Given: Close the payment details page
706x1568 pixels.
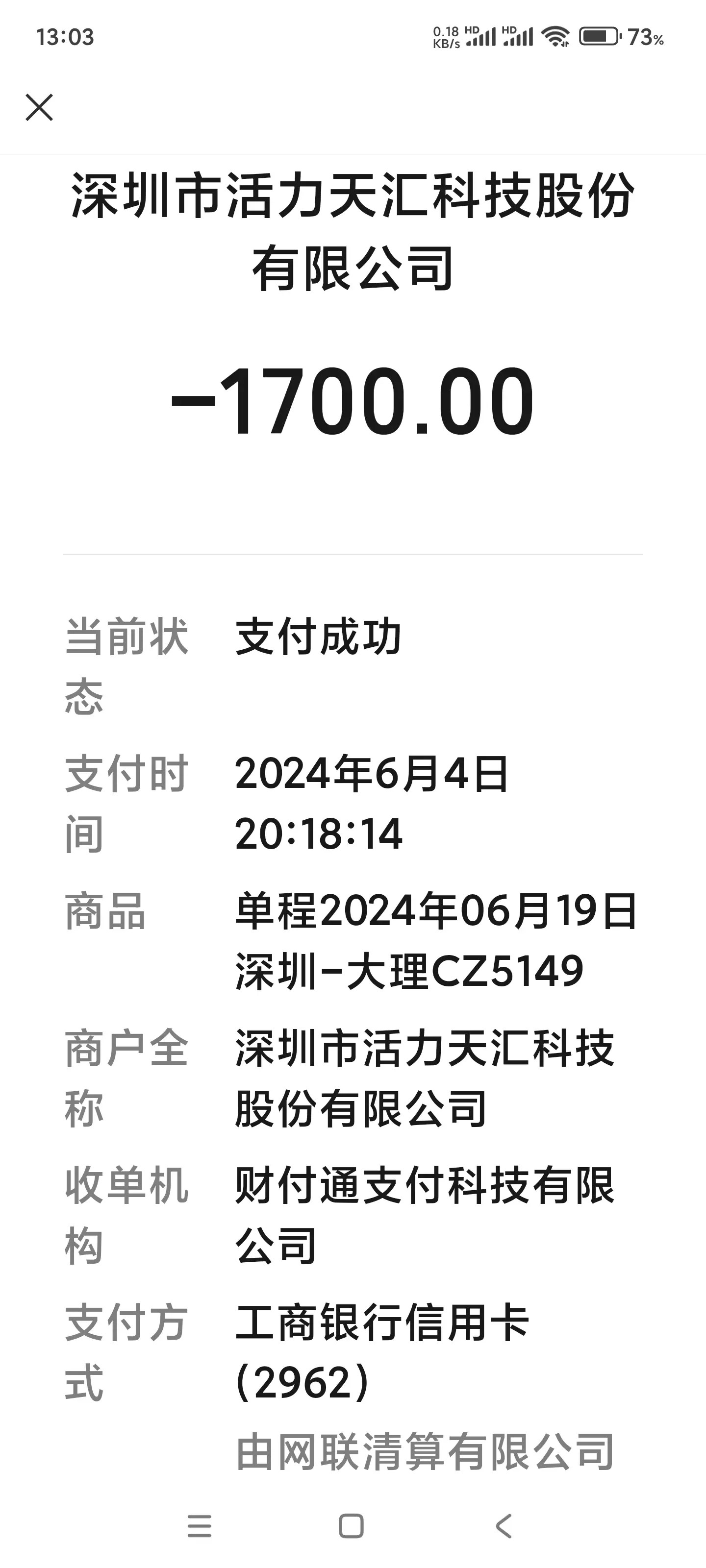Looking at the screenshot, I should [40, 108].
